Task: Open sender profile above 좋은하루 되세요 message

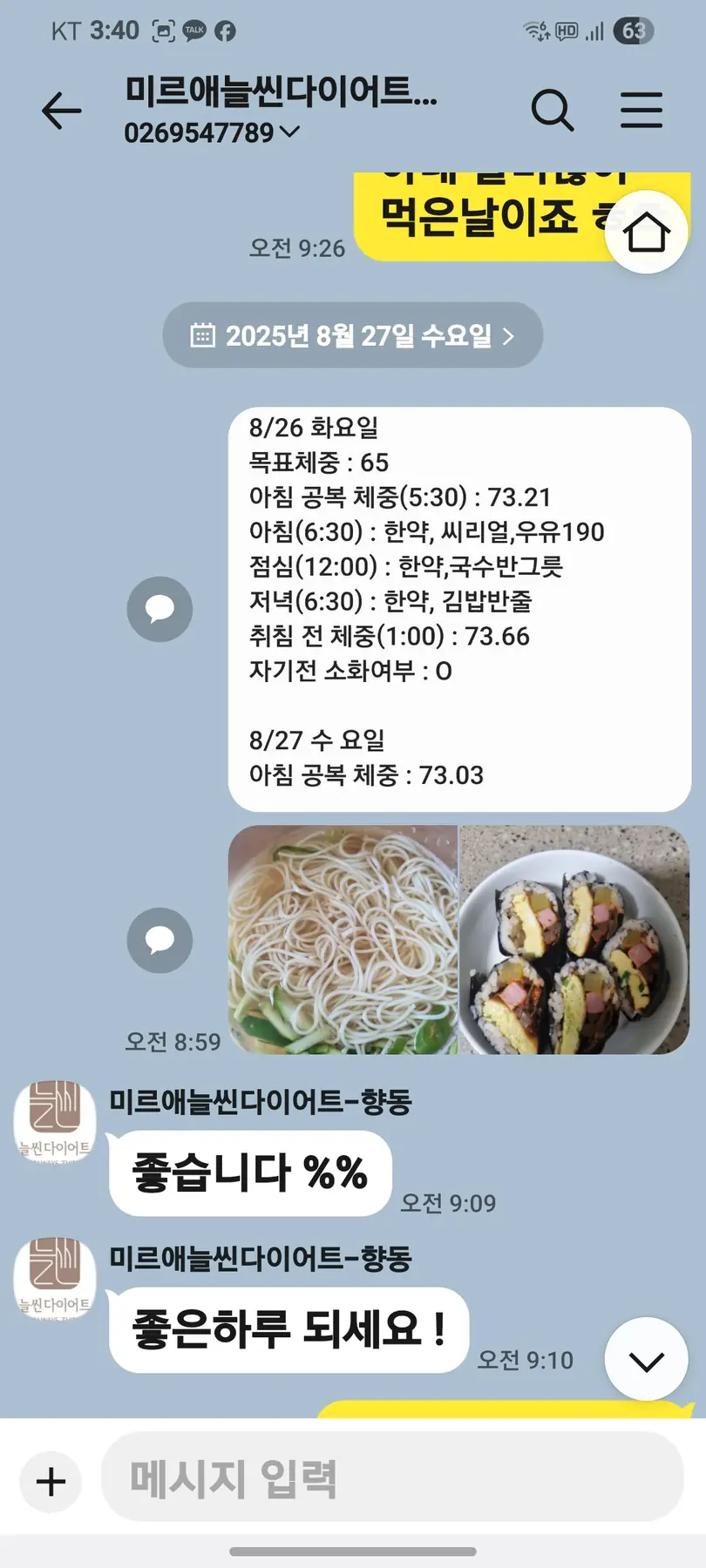Action: 55,1277
